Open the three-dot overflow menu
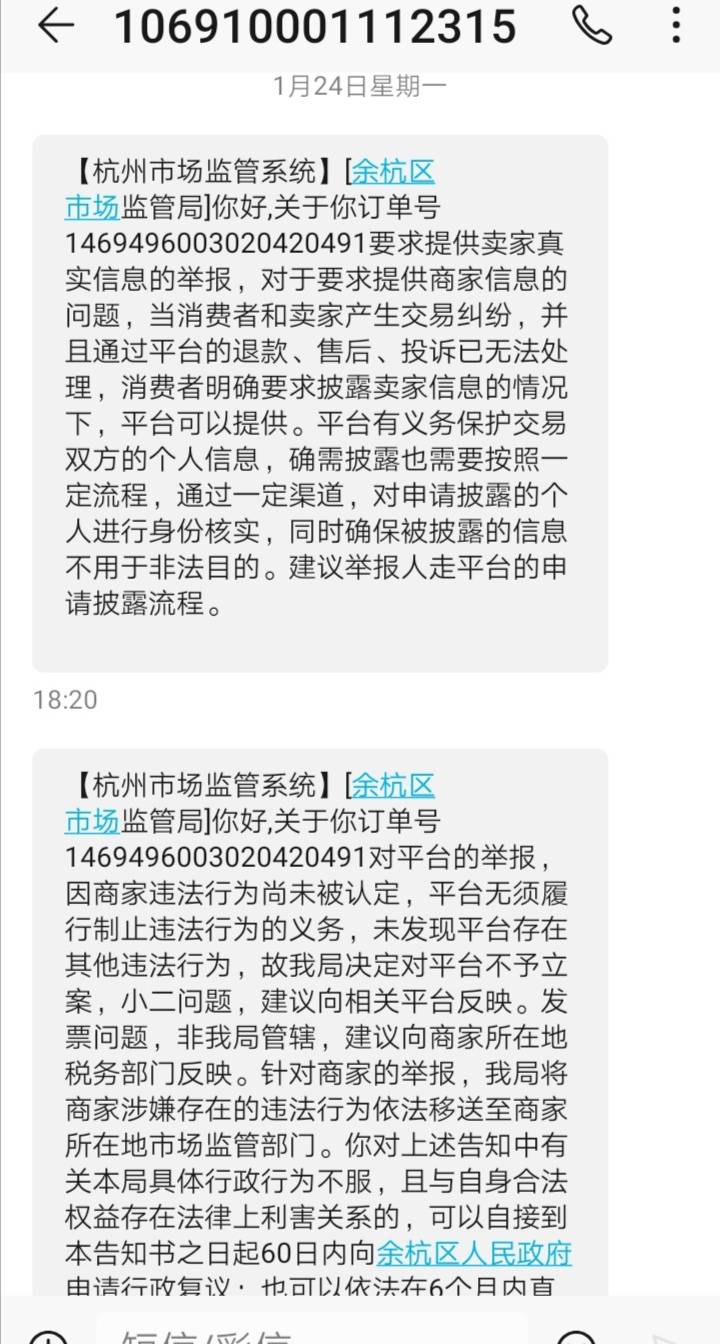The width and height of the screenshot is (720, 1344). (x=677, y=26)
